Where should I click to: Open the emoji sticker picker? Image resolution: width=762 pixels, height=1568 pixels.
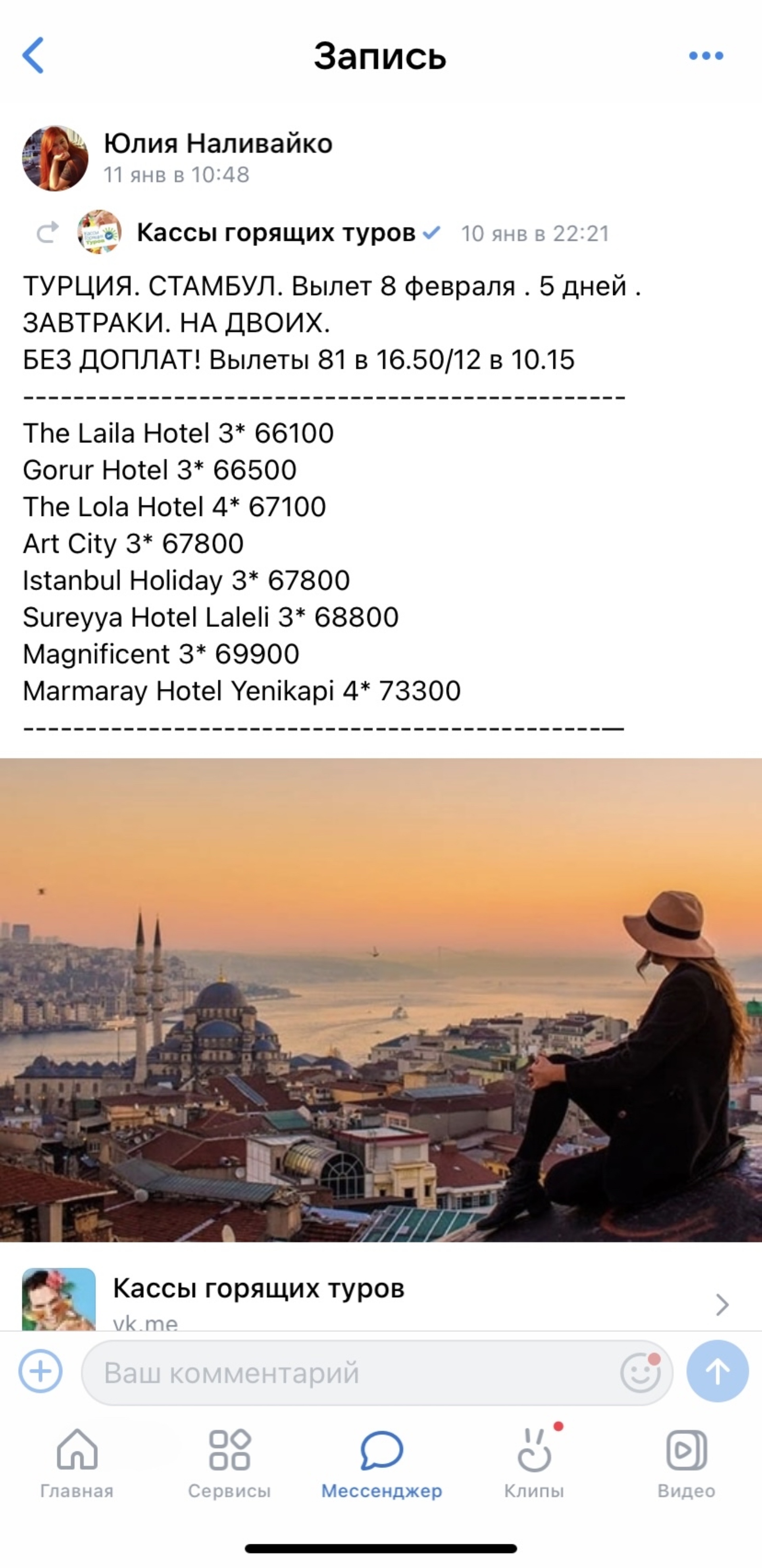pyautogui.click(x=640, y=1373)
